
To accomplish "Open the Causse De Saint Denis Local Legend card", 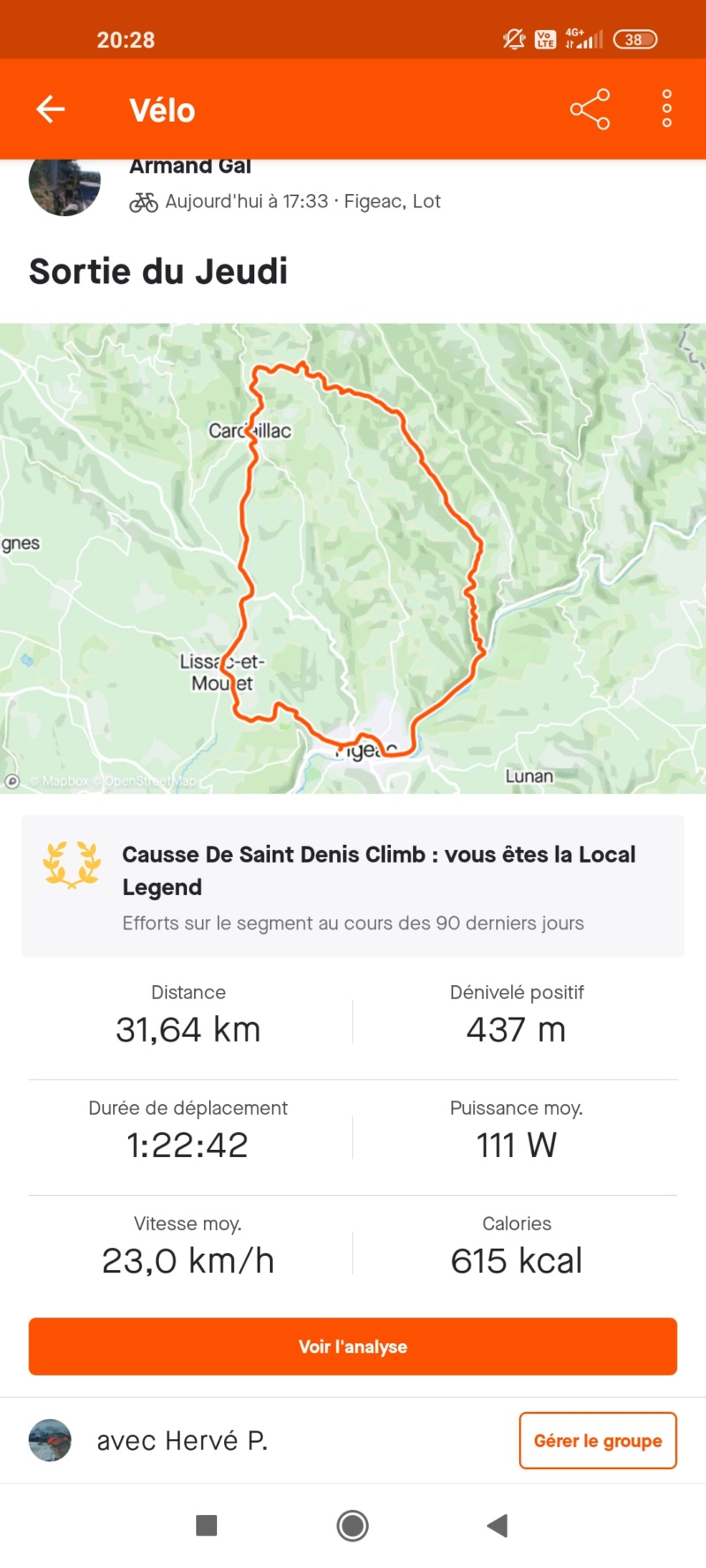I will coord(353,886).
